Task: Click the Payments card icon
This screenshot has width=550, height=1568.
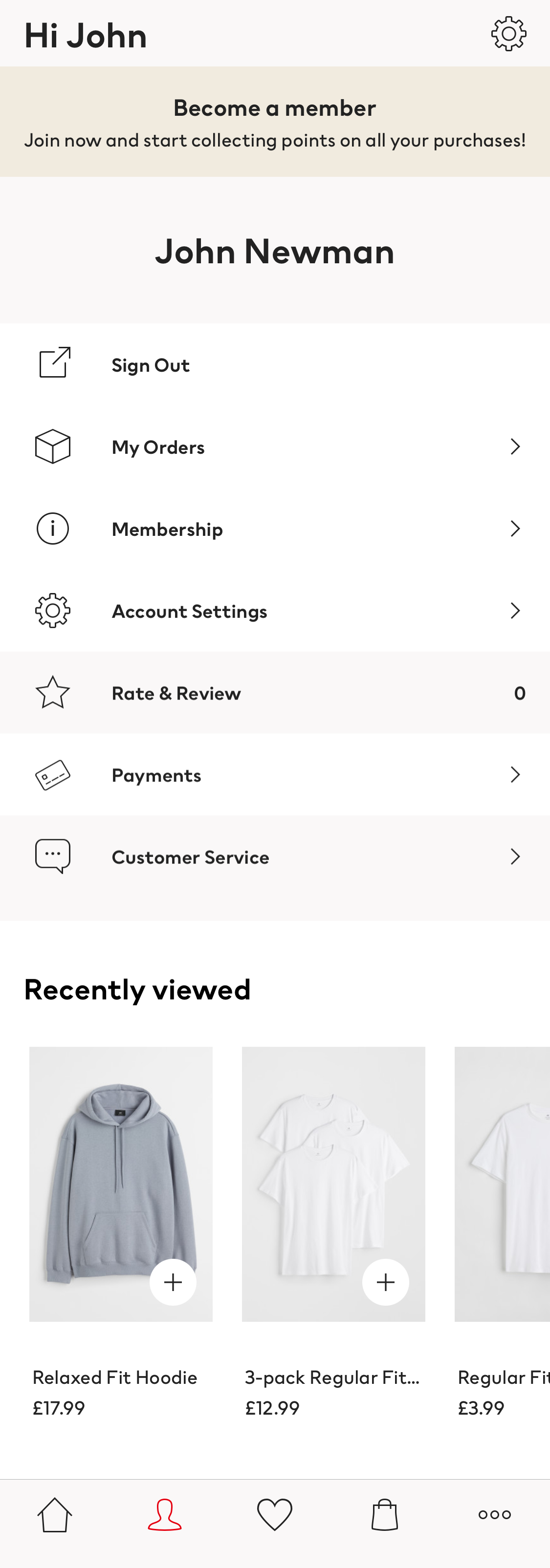Action: click(52, 774)
